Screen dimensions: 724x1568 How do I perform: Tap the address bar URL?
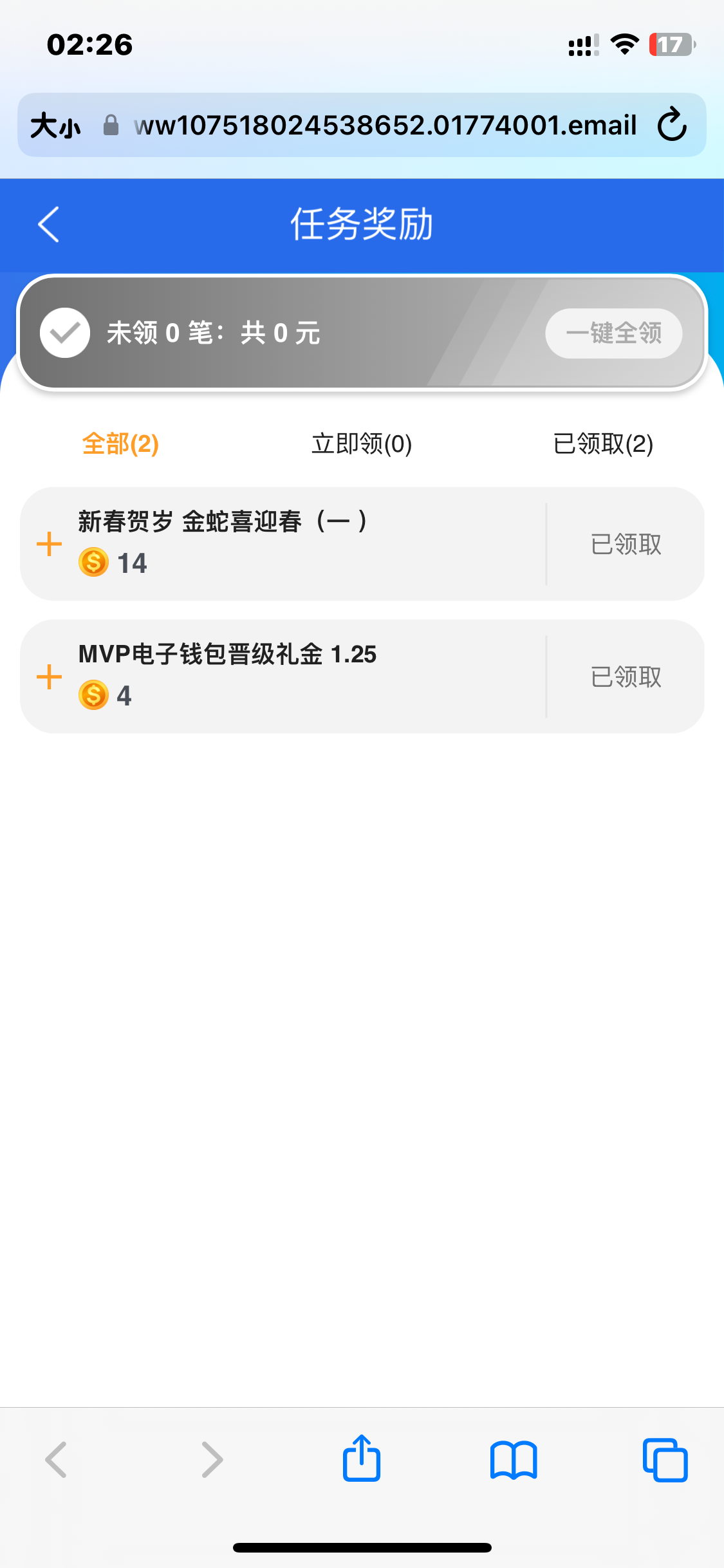click(x=385, y=125)
